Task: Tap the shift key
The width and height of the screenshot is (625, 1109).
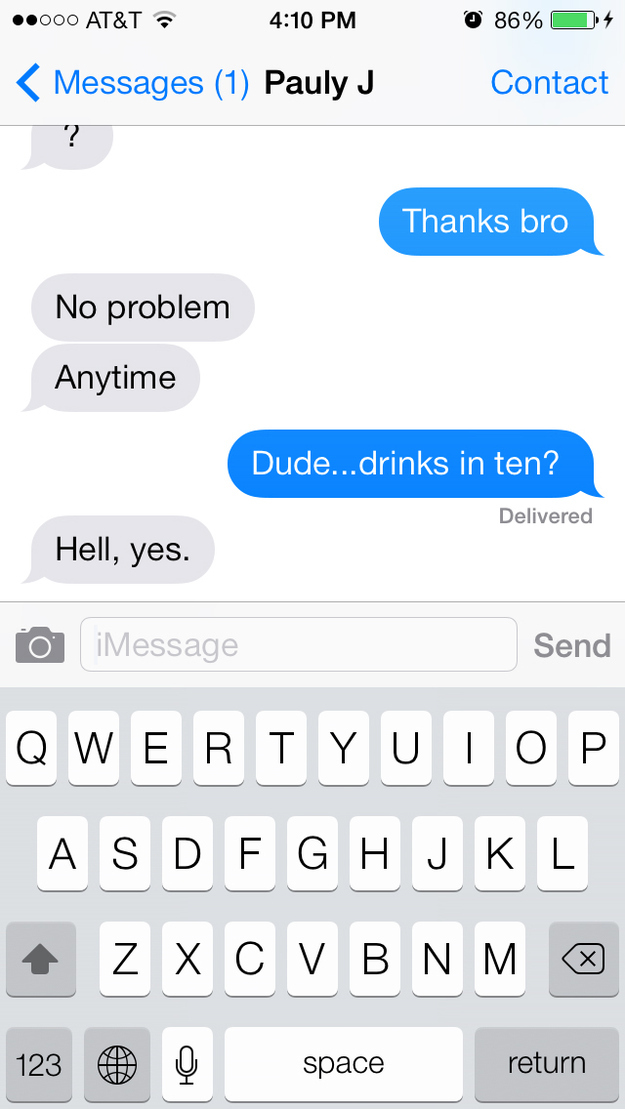Action: pos(40,960)
